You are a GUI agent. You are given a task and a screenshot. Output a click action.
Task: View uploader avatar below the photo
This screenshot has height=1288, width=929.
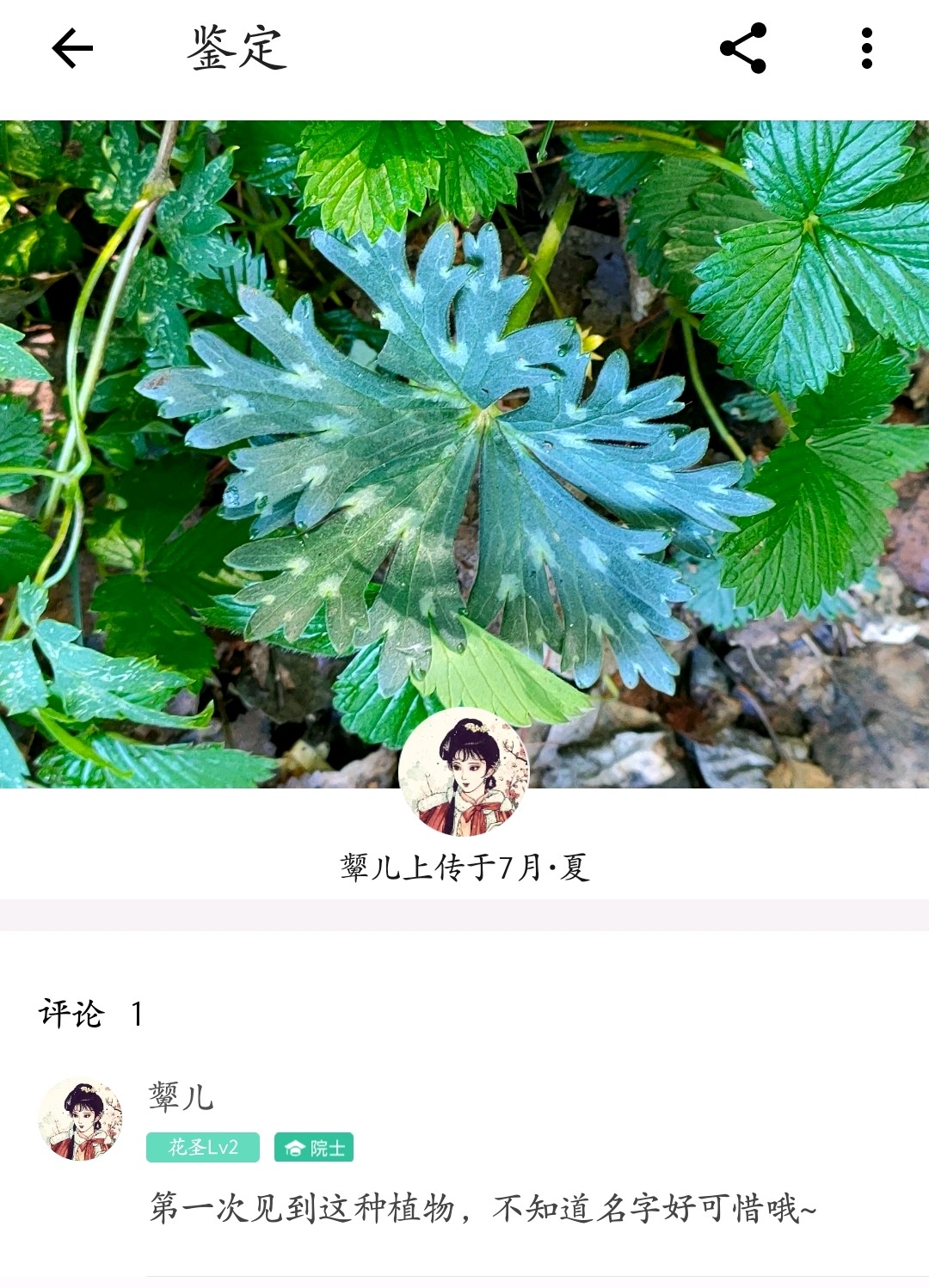tap(464, 772)
